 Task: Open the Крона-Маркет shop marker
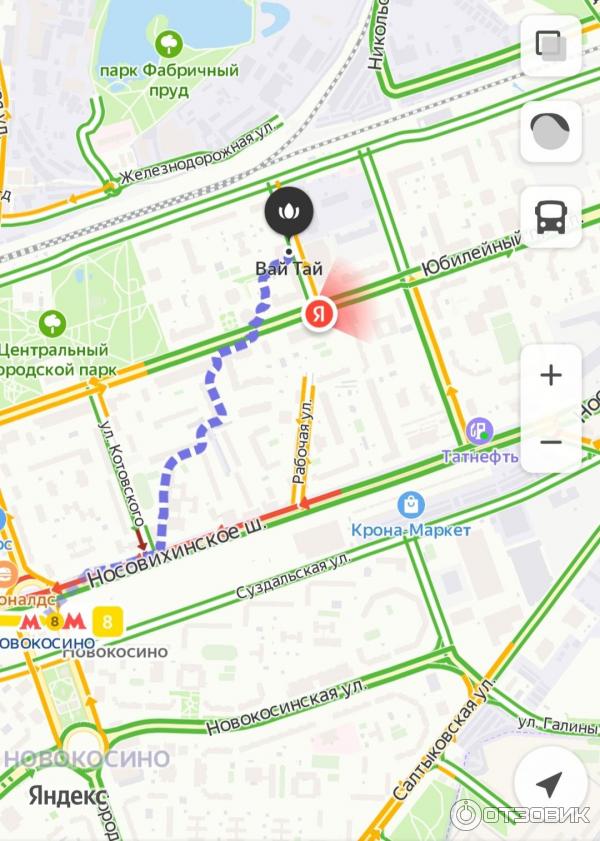click(409, 505)
